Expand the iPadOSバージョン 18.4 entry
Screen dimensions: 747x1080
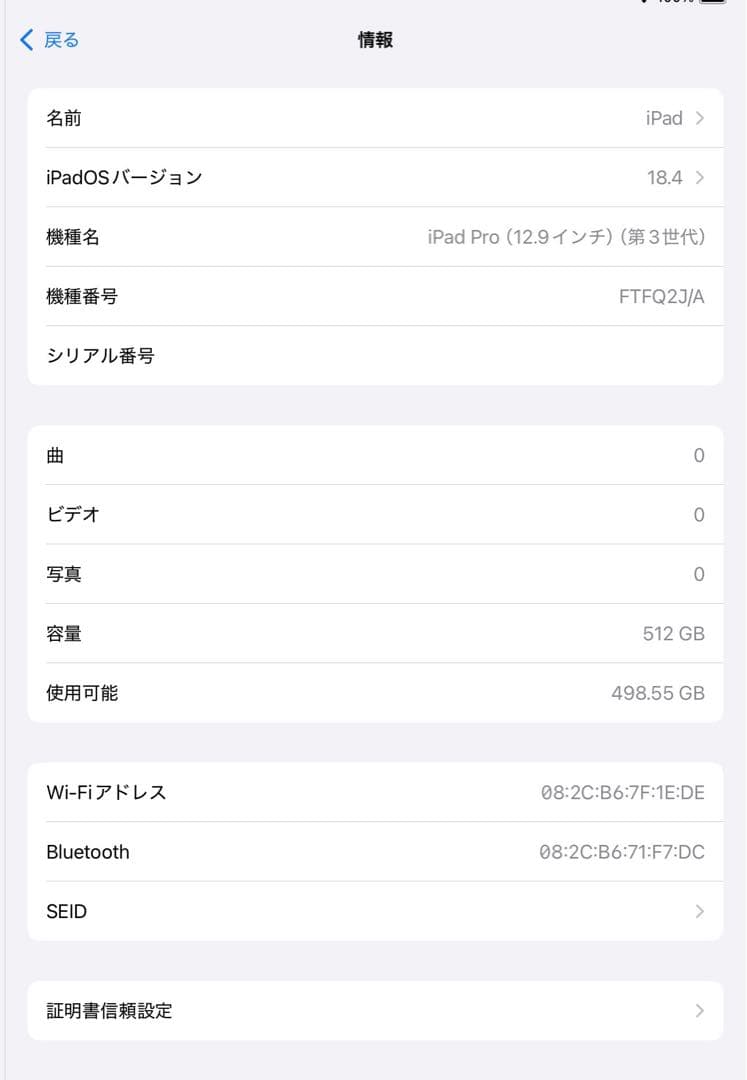(373, 177)
